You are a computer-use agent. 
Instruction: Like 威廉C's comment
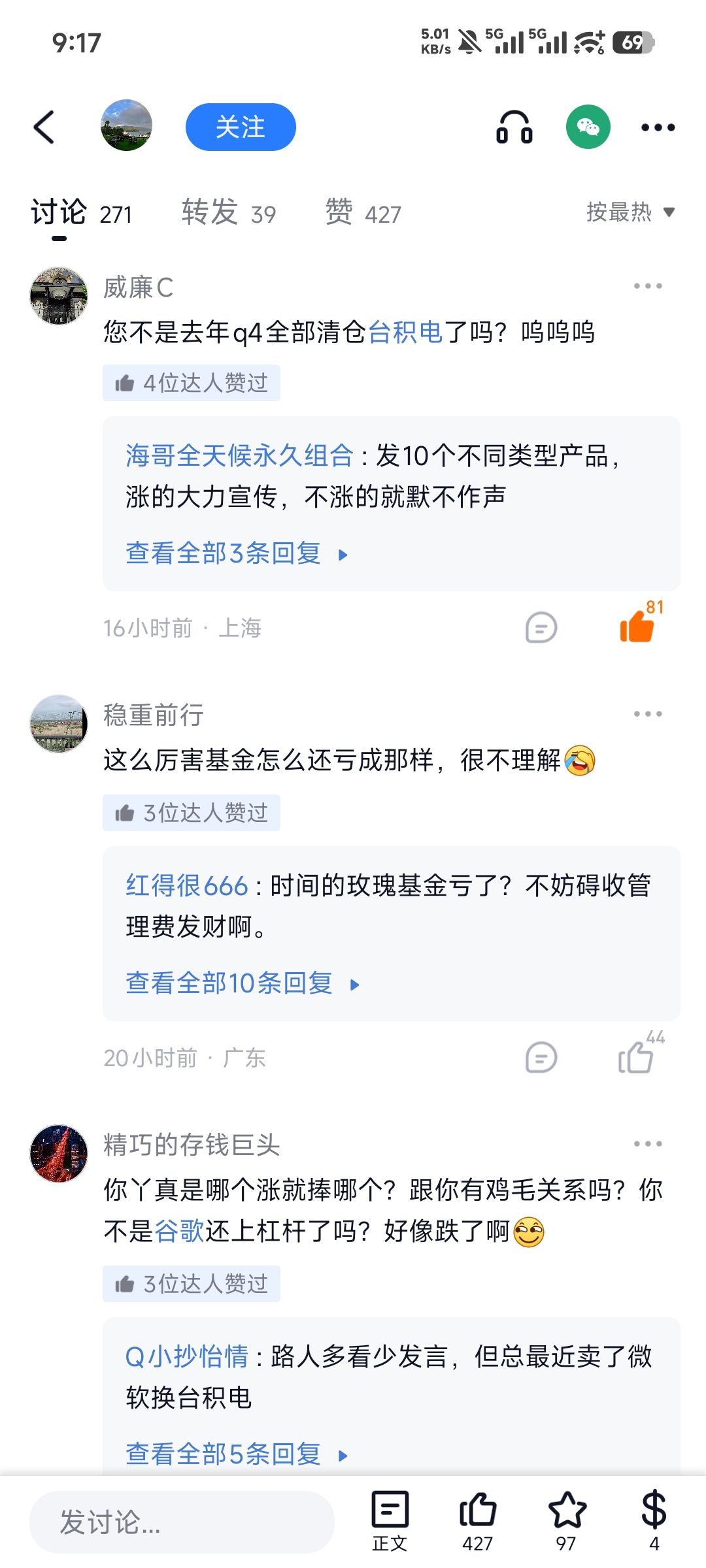pyautogui.click(x=637, y=626)
